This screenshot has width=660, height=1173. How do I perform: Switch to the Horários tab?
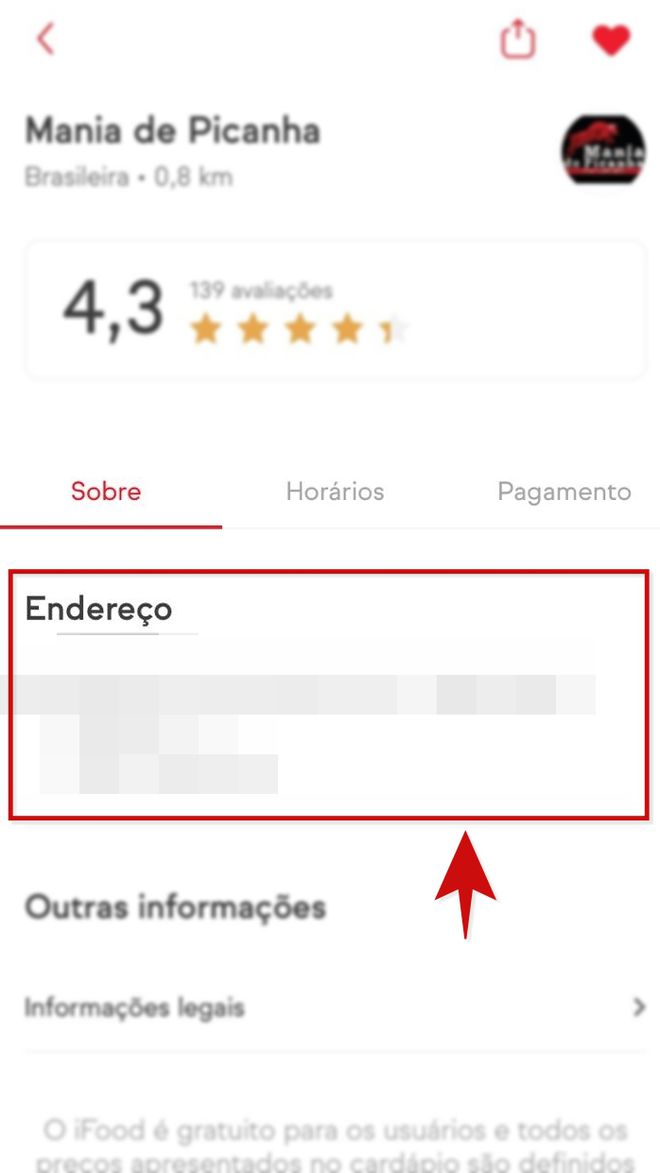[334, 491]
